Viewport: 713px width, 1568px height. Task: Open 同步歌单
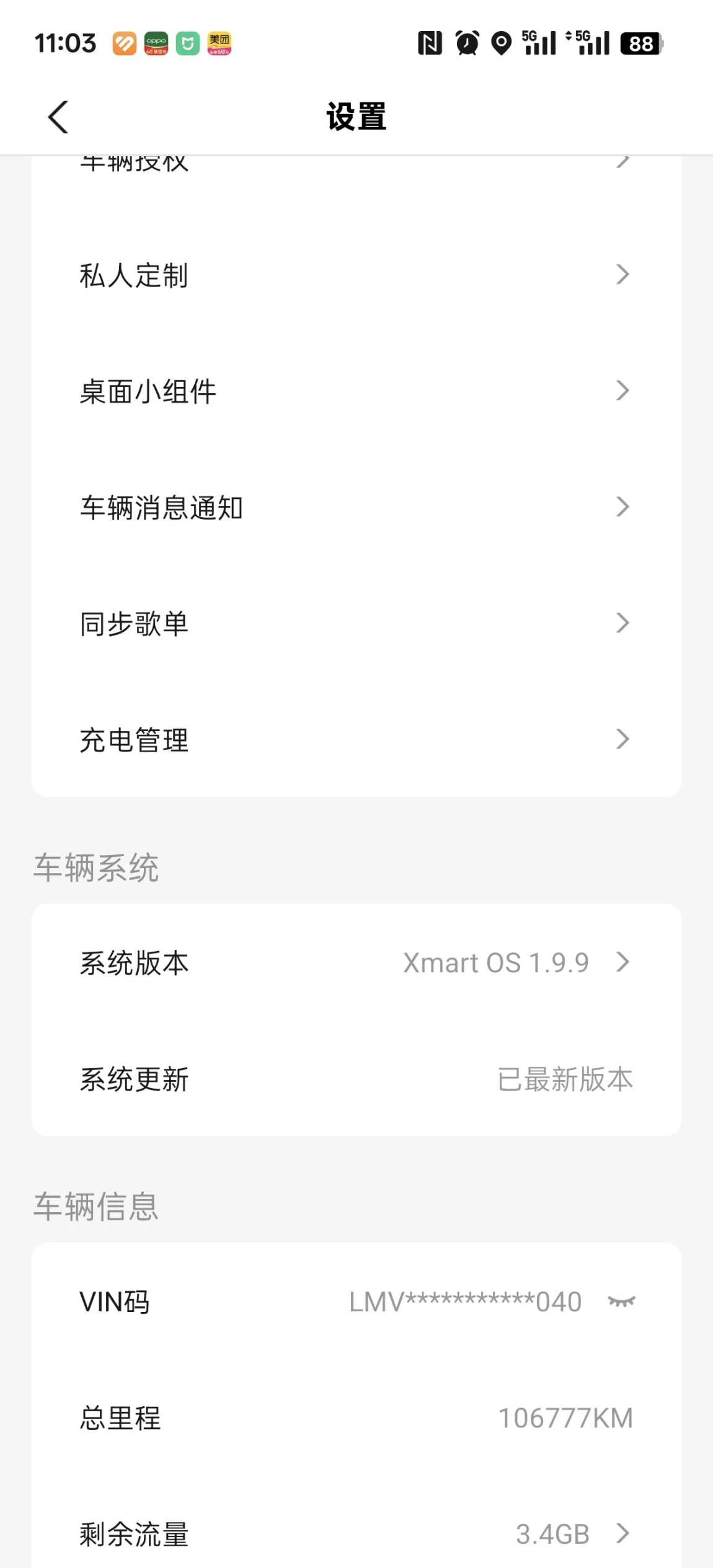(356, 623)
